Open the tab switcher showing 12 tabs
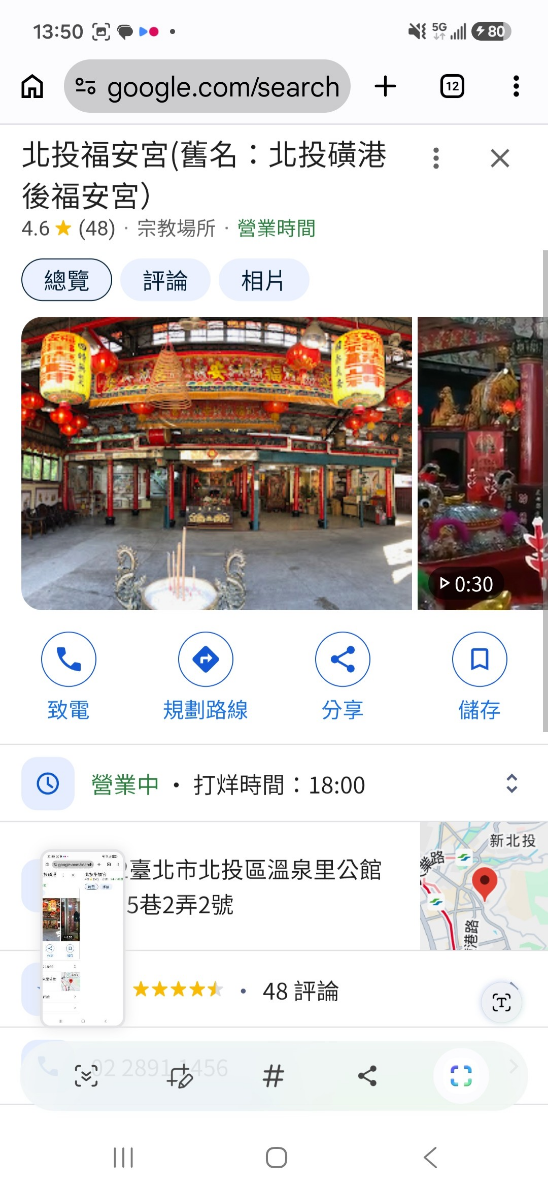The height and width of the screenshot is (1188, 548). [452, 86]
